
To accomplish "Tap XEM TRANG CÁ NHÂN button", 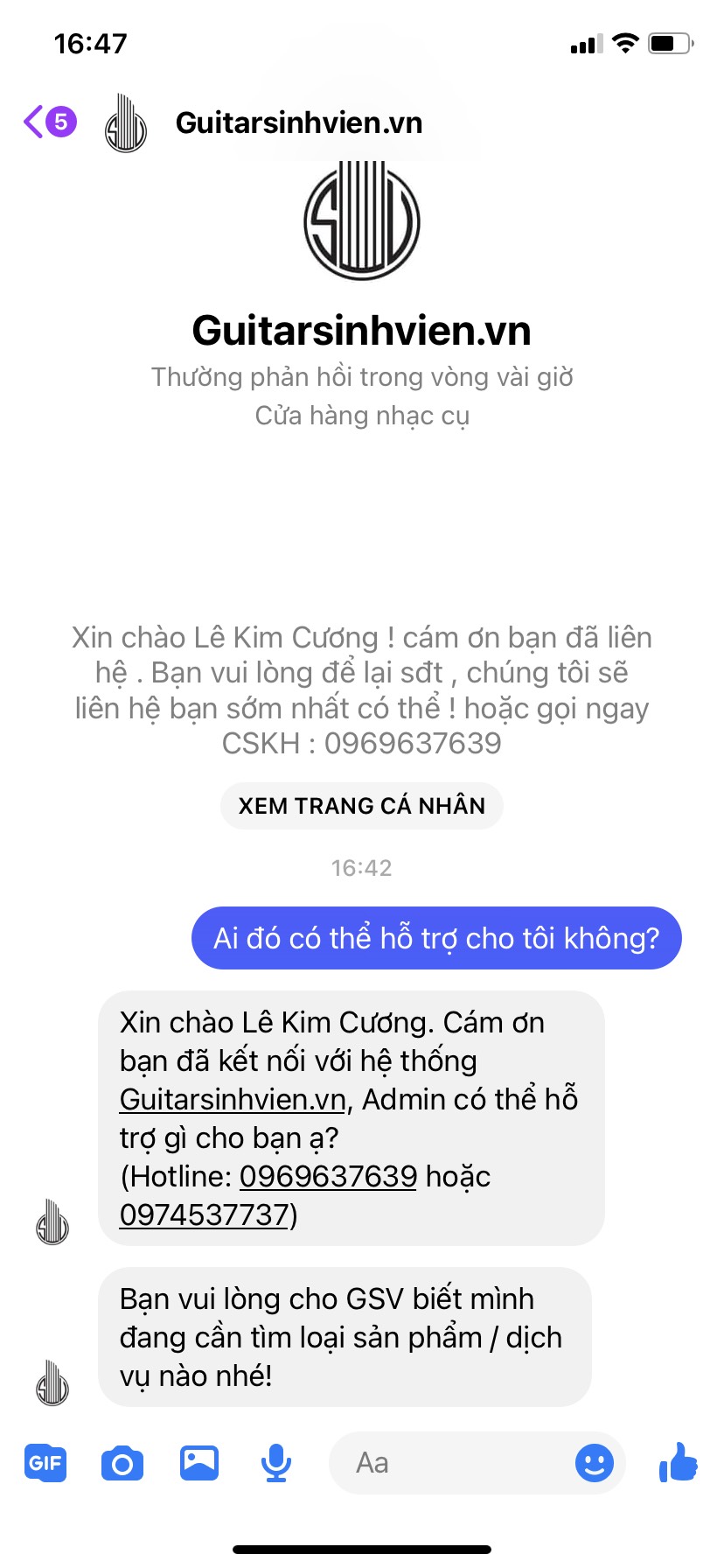I will [361, 806].
